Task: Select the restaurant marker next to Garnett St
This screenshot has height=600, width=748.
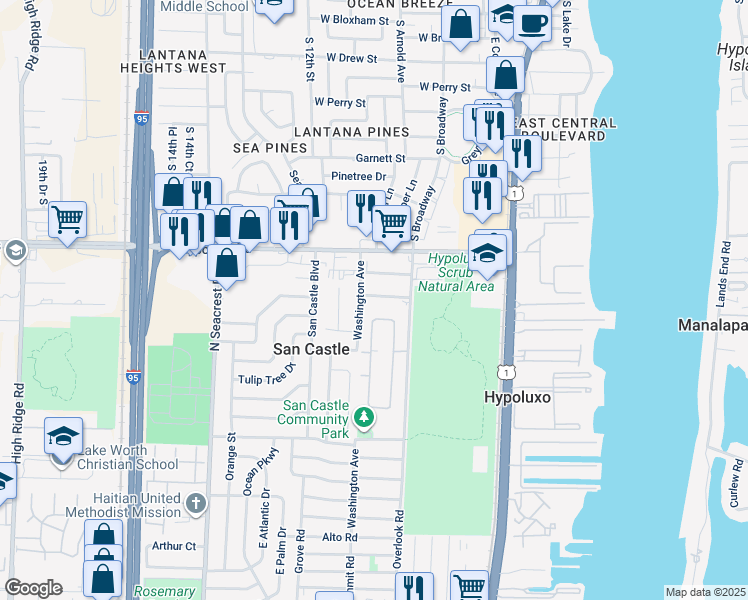Action: [522, 154]
